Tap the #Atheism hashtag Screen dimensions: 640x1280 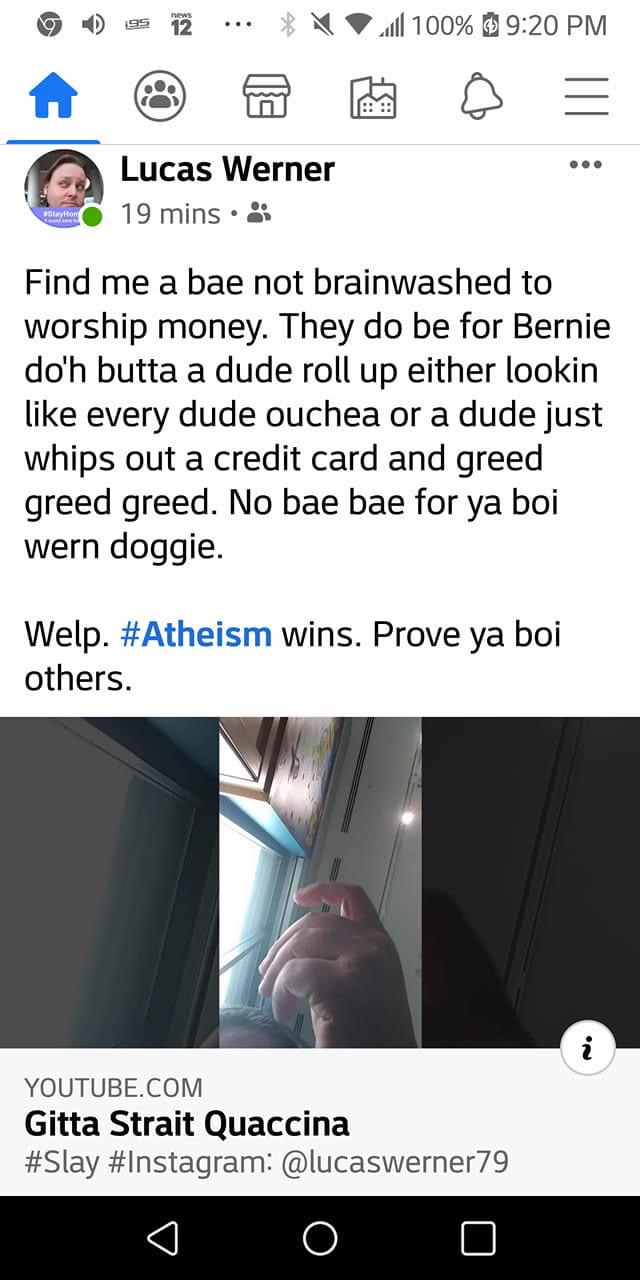coord(195,634)
